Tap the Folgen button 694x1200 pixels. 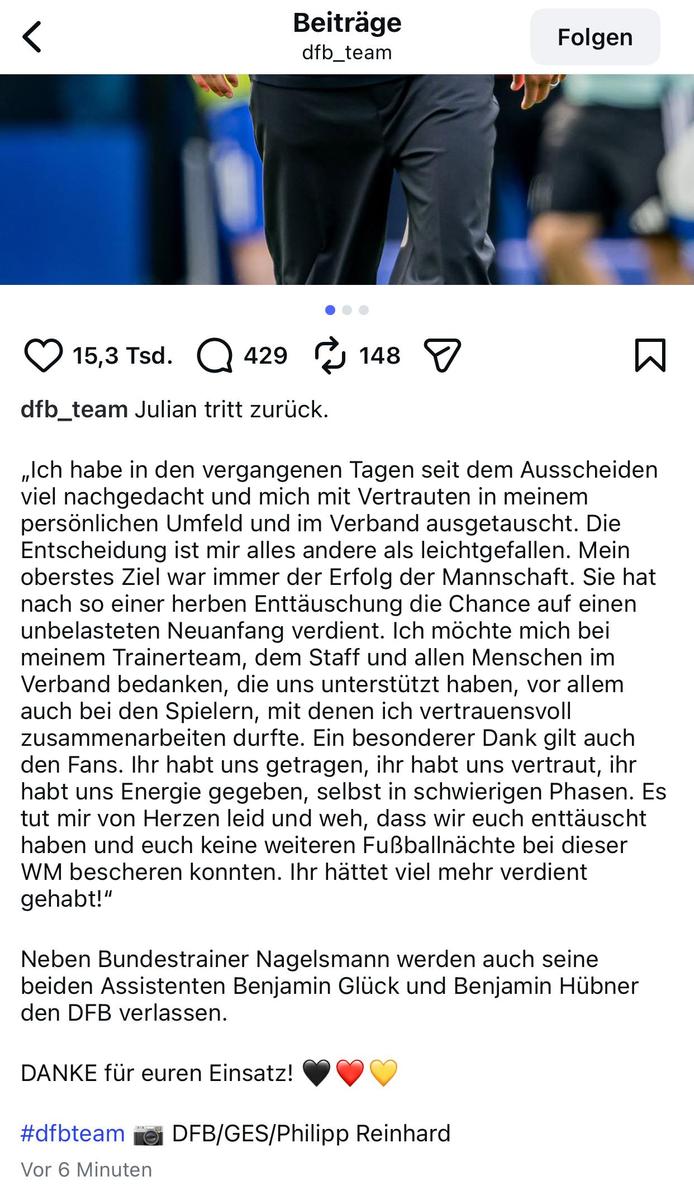pos(595,37)
